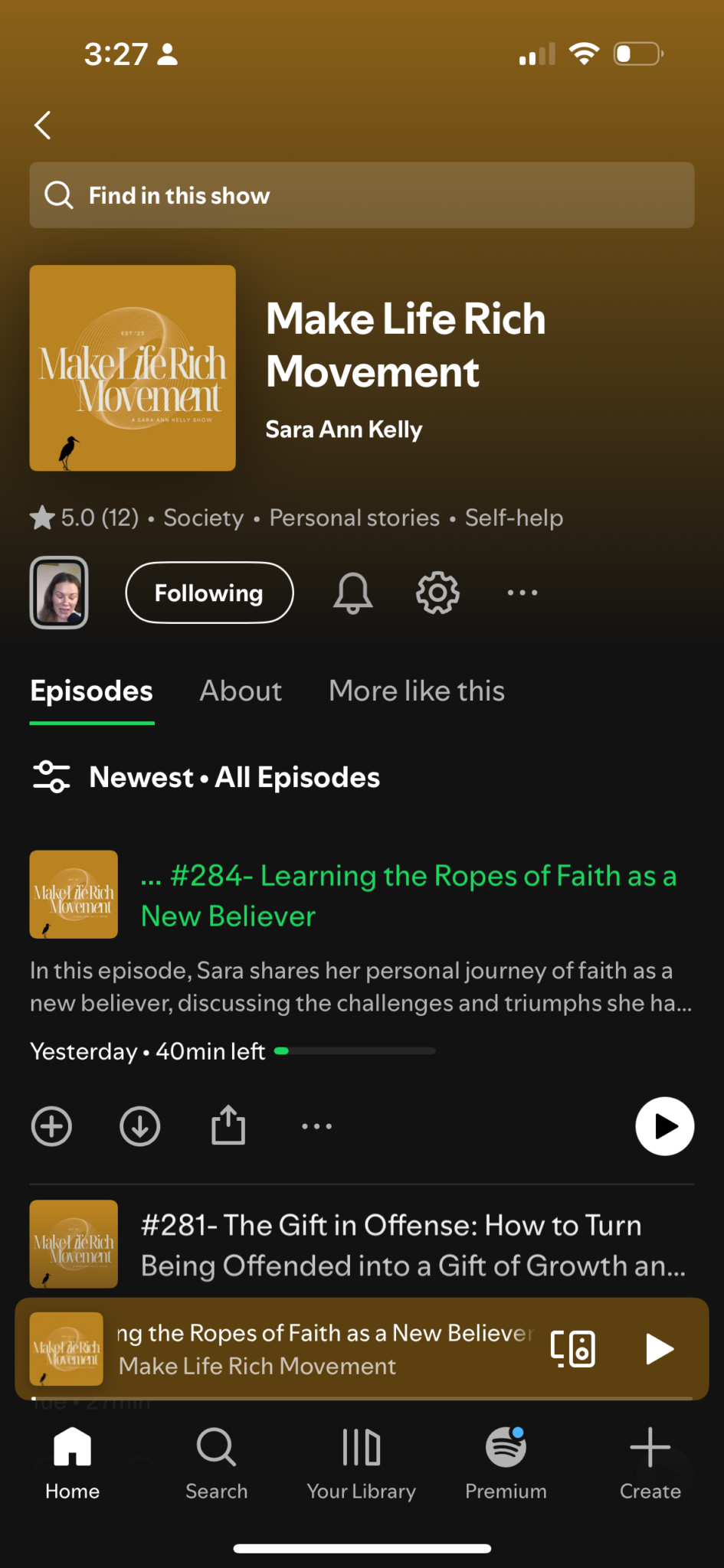This screenshot has height=1568, width=724.
Task: Open the host video preview thumbnail
Action: click(x=59, y=593)
